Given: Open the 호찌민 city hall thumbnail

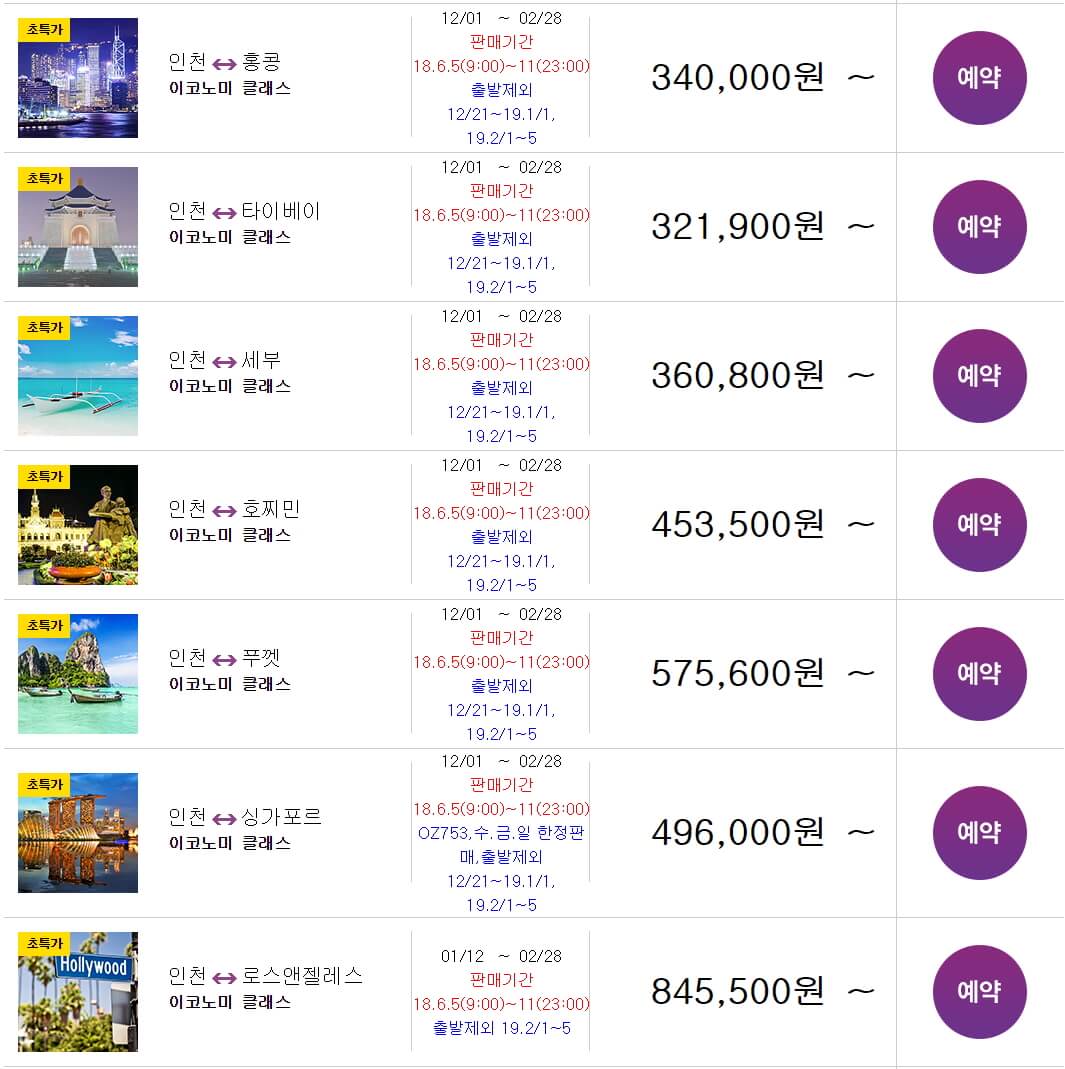Looking at the screenshot, I should point(78,525).
